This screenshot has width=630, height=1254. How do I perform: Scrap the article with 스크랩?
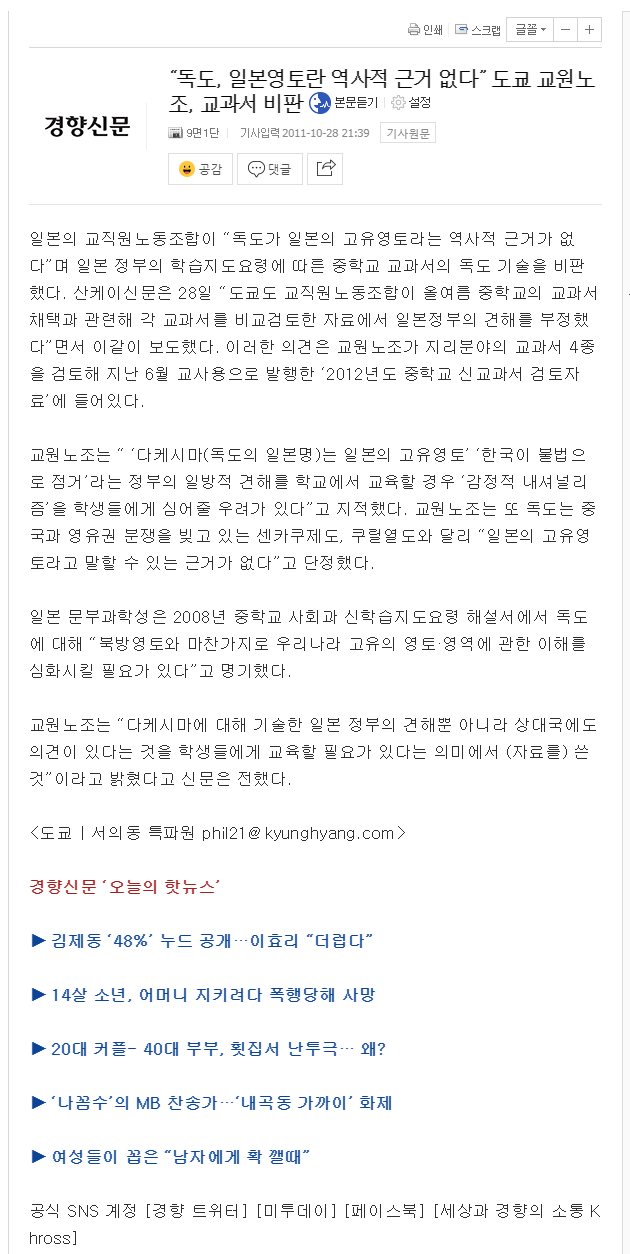pos(478,30)
